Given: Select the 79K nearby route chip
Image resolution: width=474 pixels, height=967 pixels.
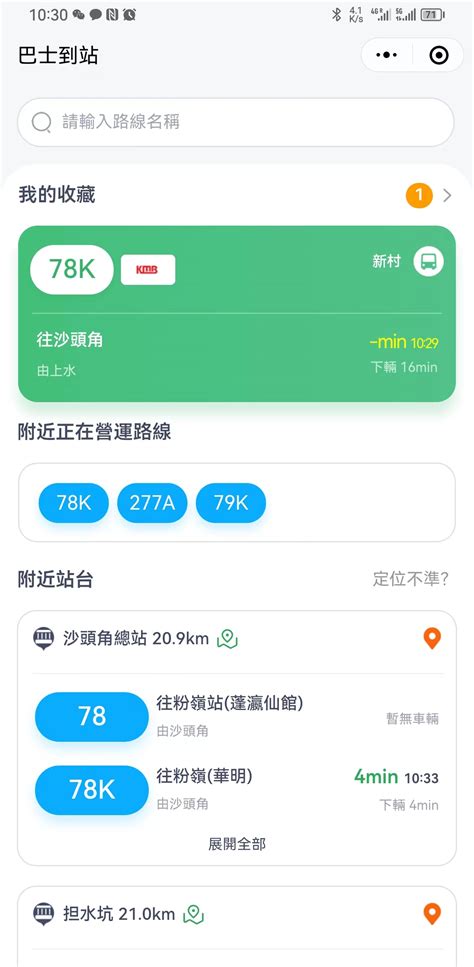Looking at the screenshot, I should (231, 503).
